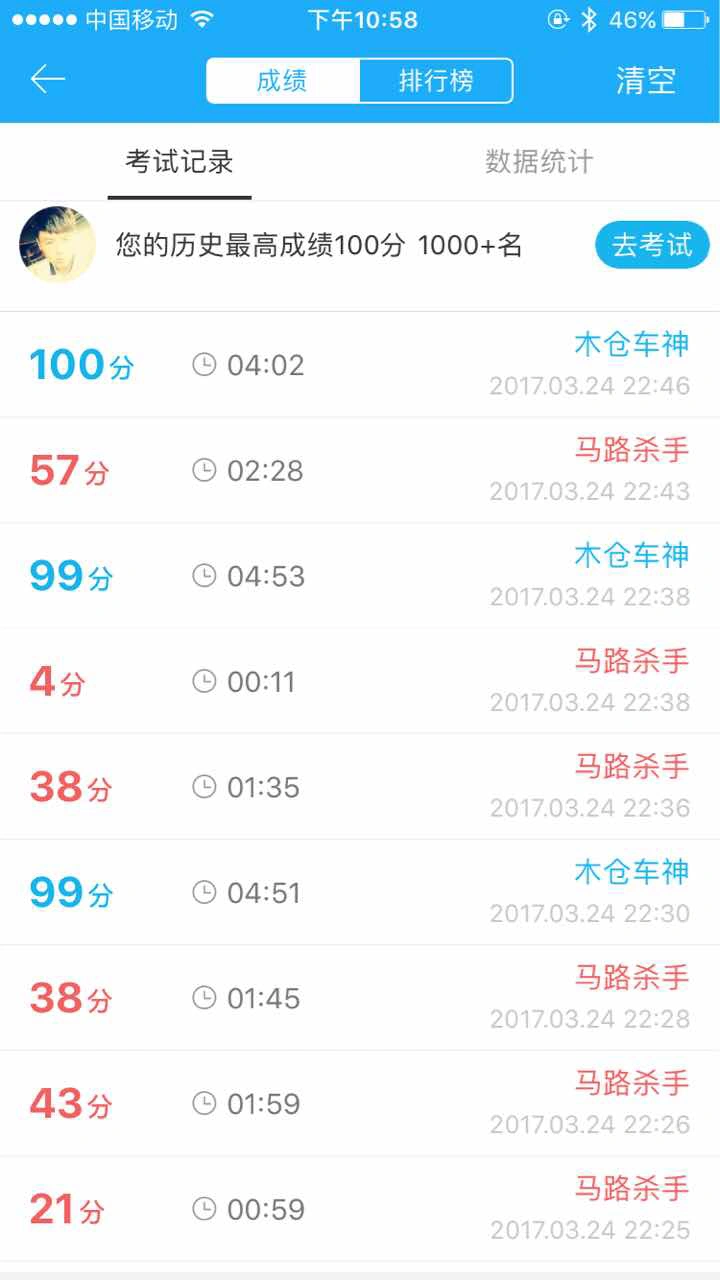Image resolution: width=720 pixels, height=1280 pixels.
Task: Open the profile avatar picture
Action: [57, 245]
